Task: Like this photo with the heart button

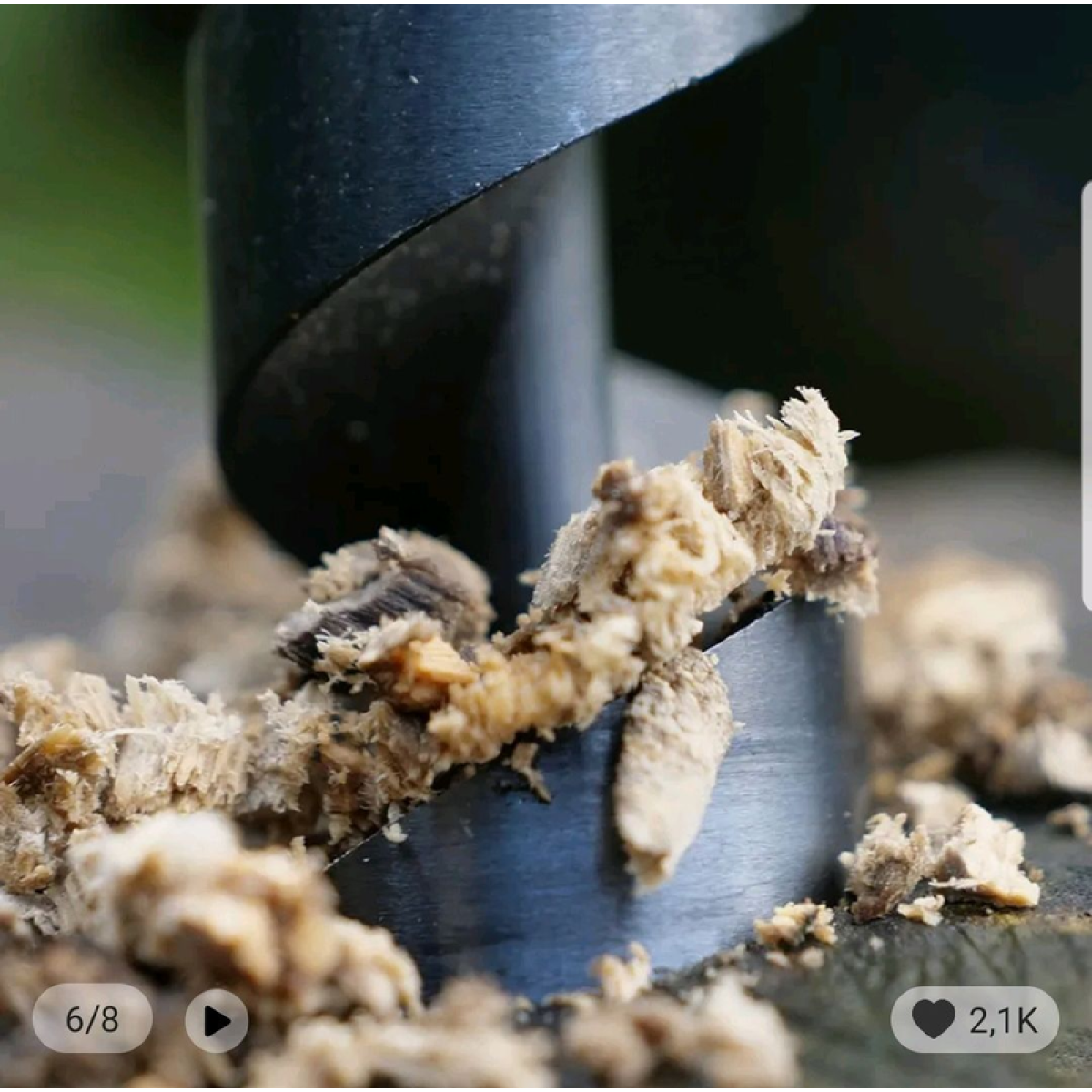Action: click(935, 1019)
